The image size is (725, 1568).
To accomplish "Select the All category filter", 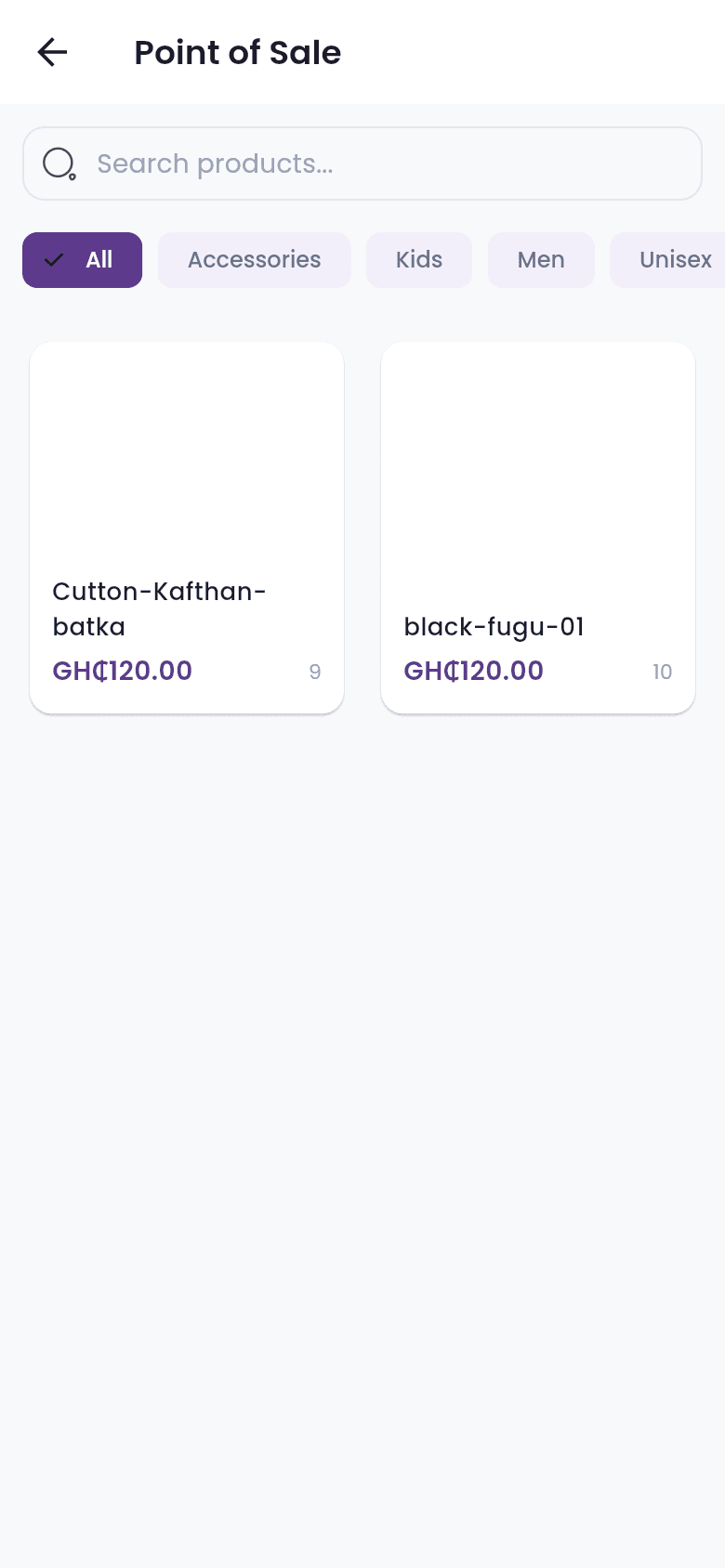I will (82, 260).
